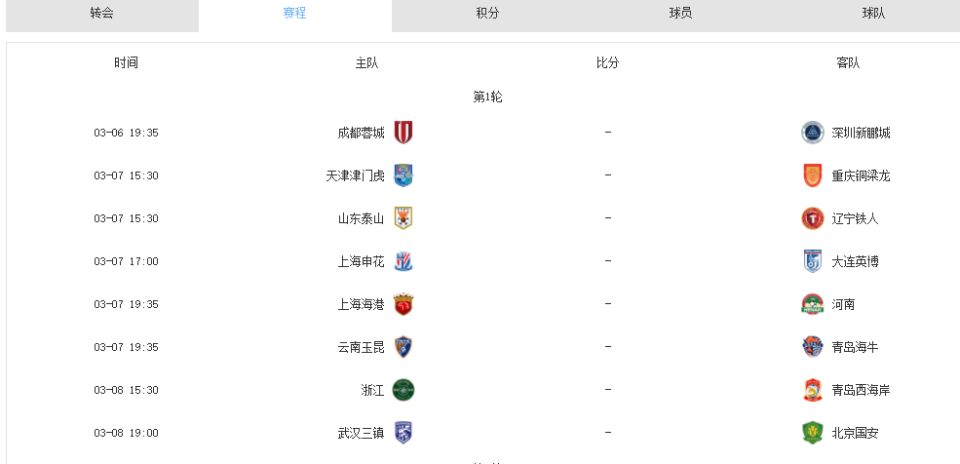The width and height of the screenshot is (960, 464).
Task: Open the 球队 tab
Action: (873, 14)
